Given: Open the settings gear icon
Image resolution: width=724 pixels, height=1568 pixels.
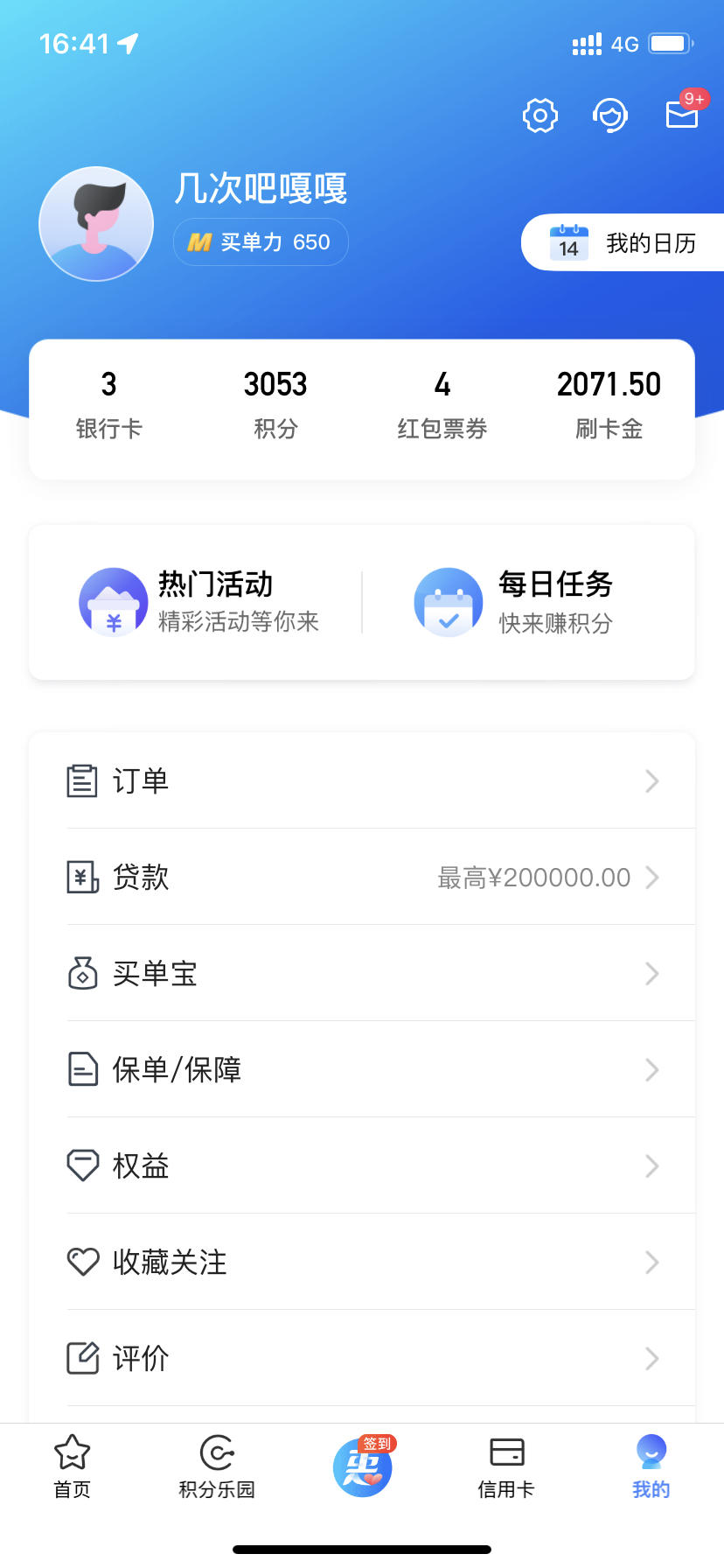Looking at the screenshot, I should click(540, 115).
